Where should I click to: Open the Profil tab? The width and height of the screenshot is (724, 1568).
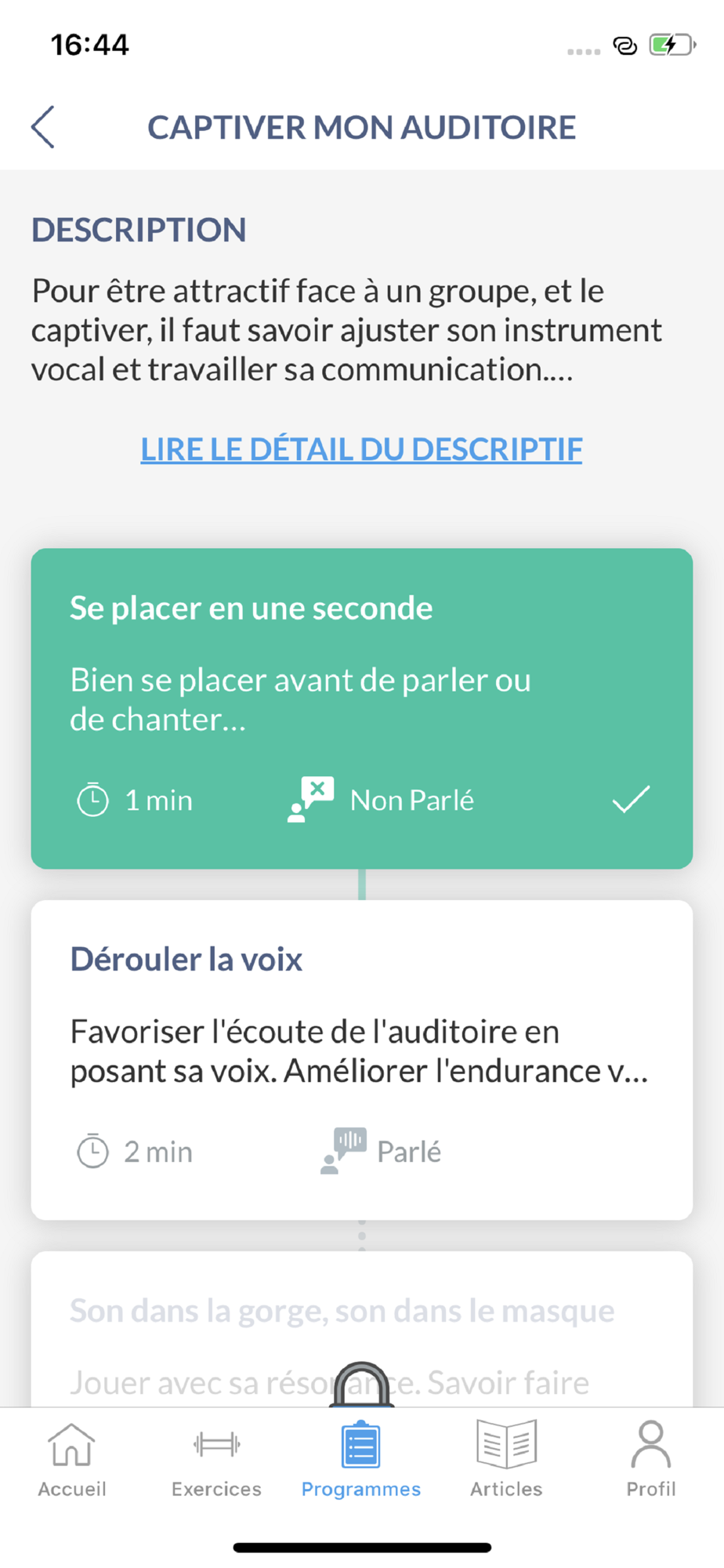tap(650, 1460)
